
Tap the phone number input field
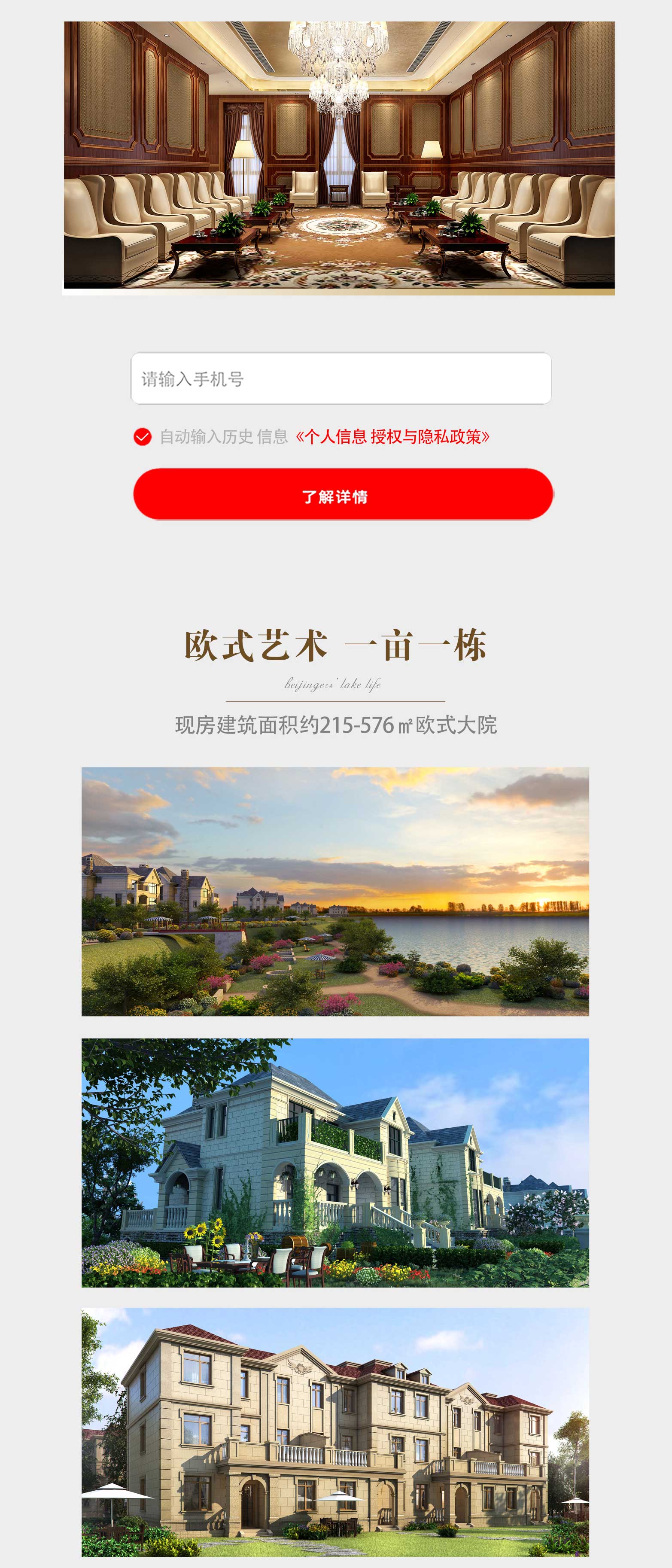tap(341, 379)
